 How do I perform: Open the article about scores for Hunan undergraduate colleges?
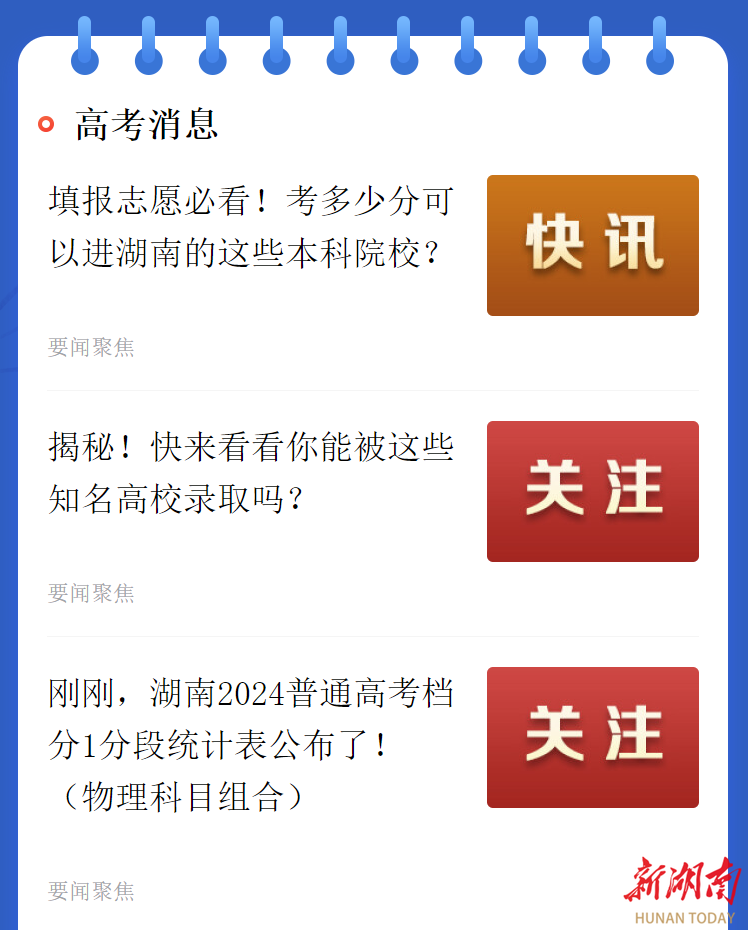click(x=251, y=227)
